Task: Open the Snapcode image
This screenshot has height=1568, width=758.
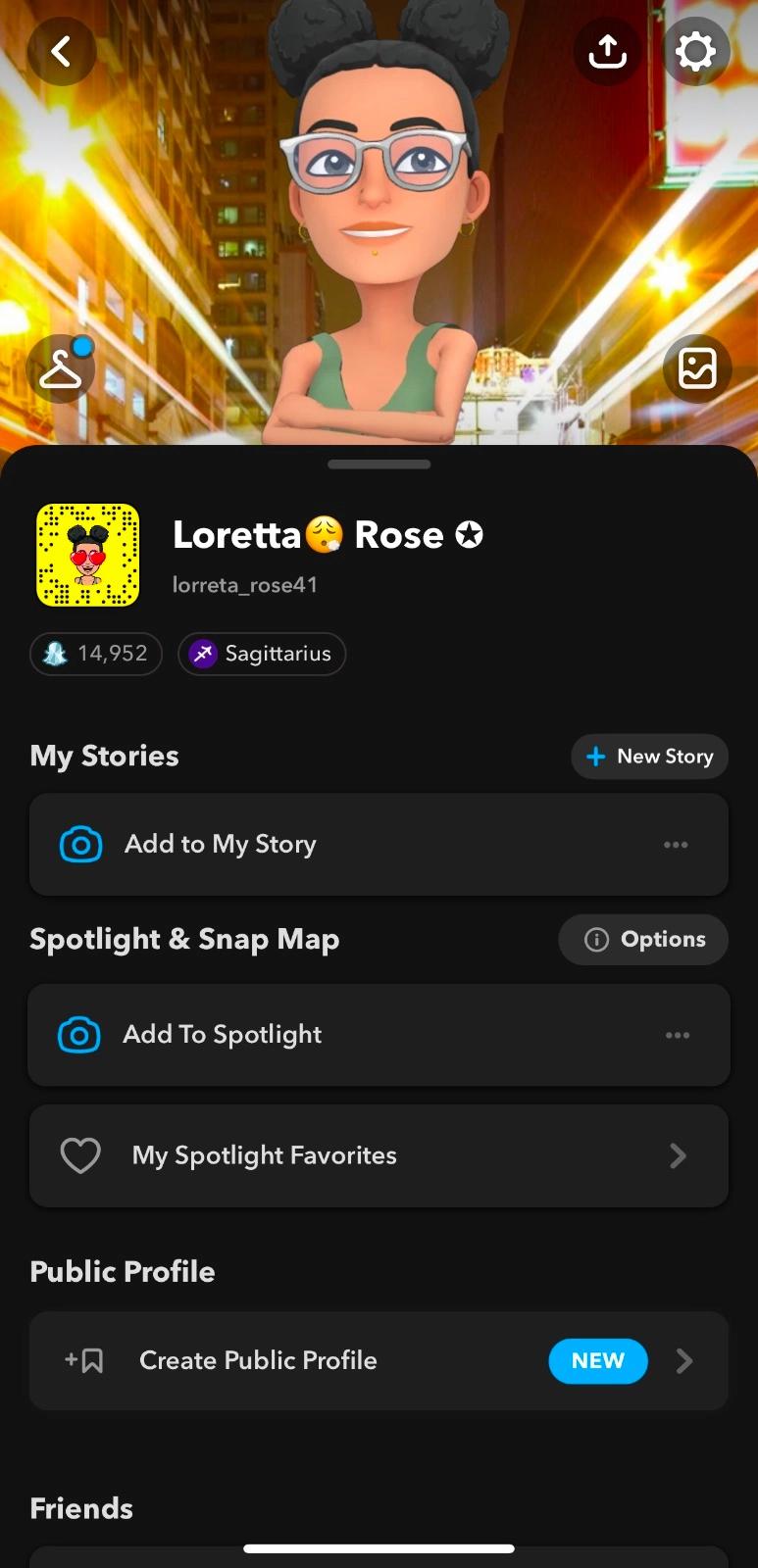Action: (x=88, y=555)
